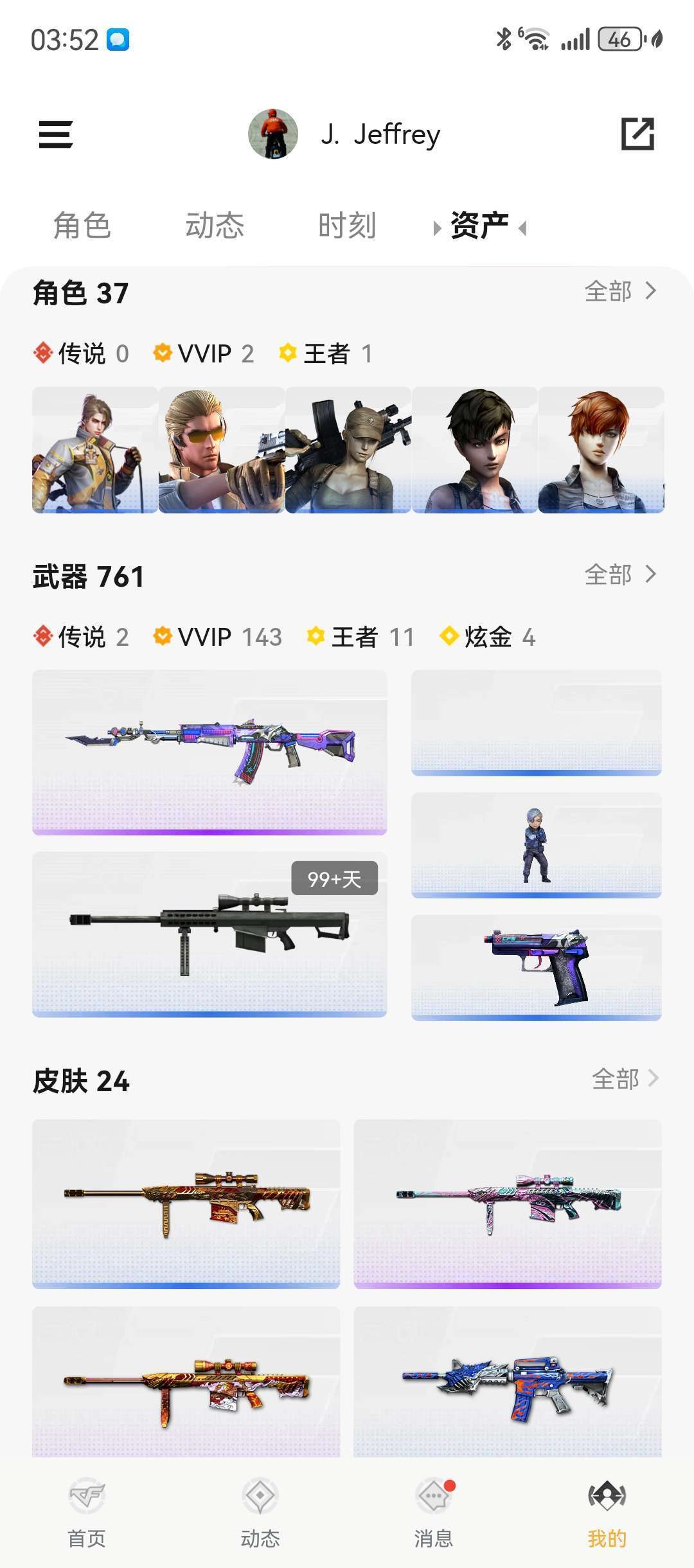Open the small chibi figure item card

[x=537, y=845]
